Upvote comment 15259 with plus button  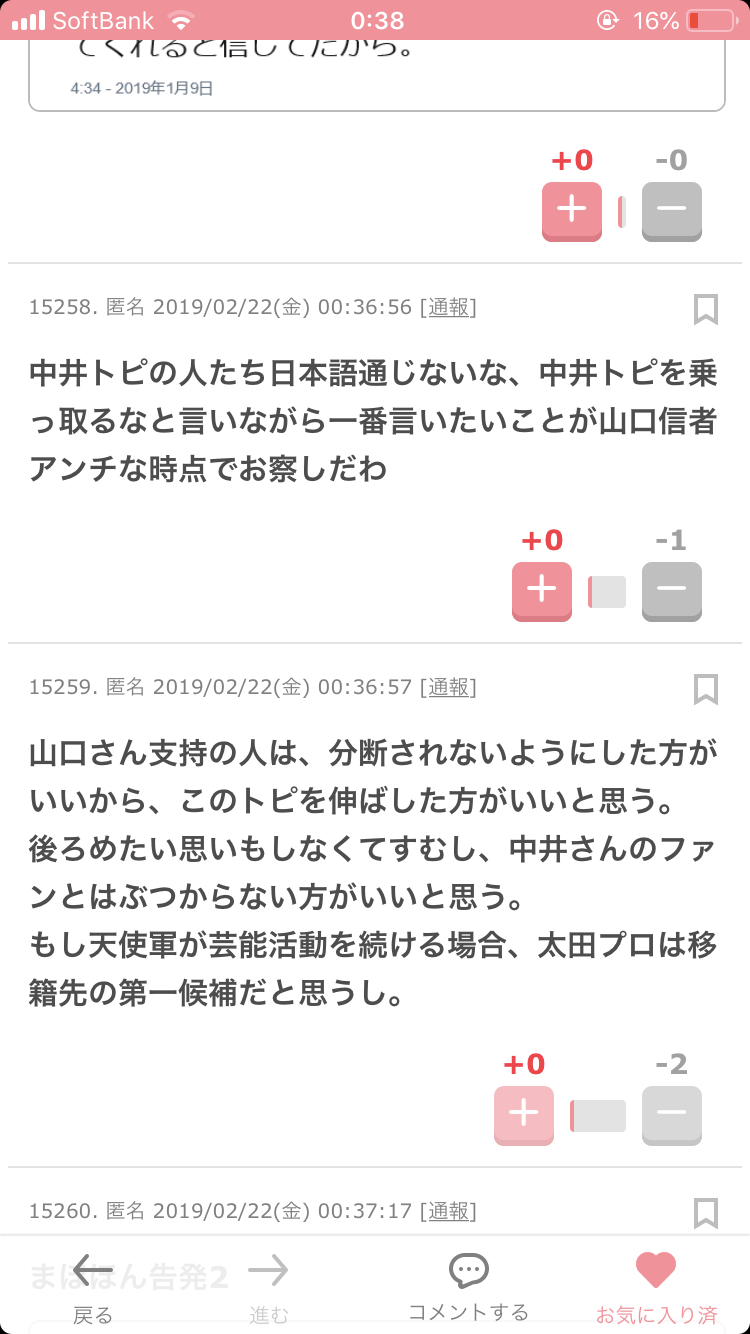pyautogui.click(x=523, y=1115)
